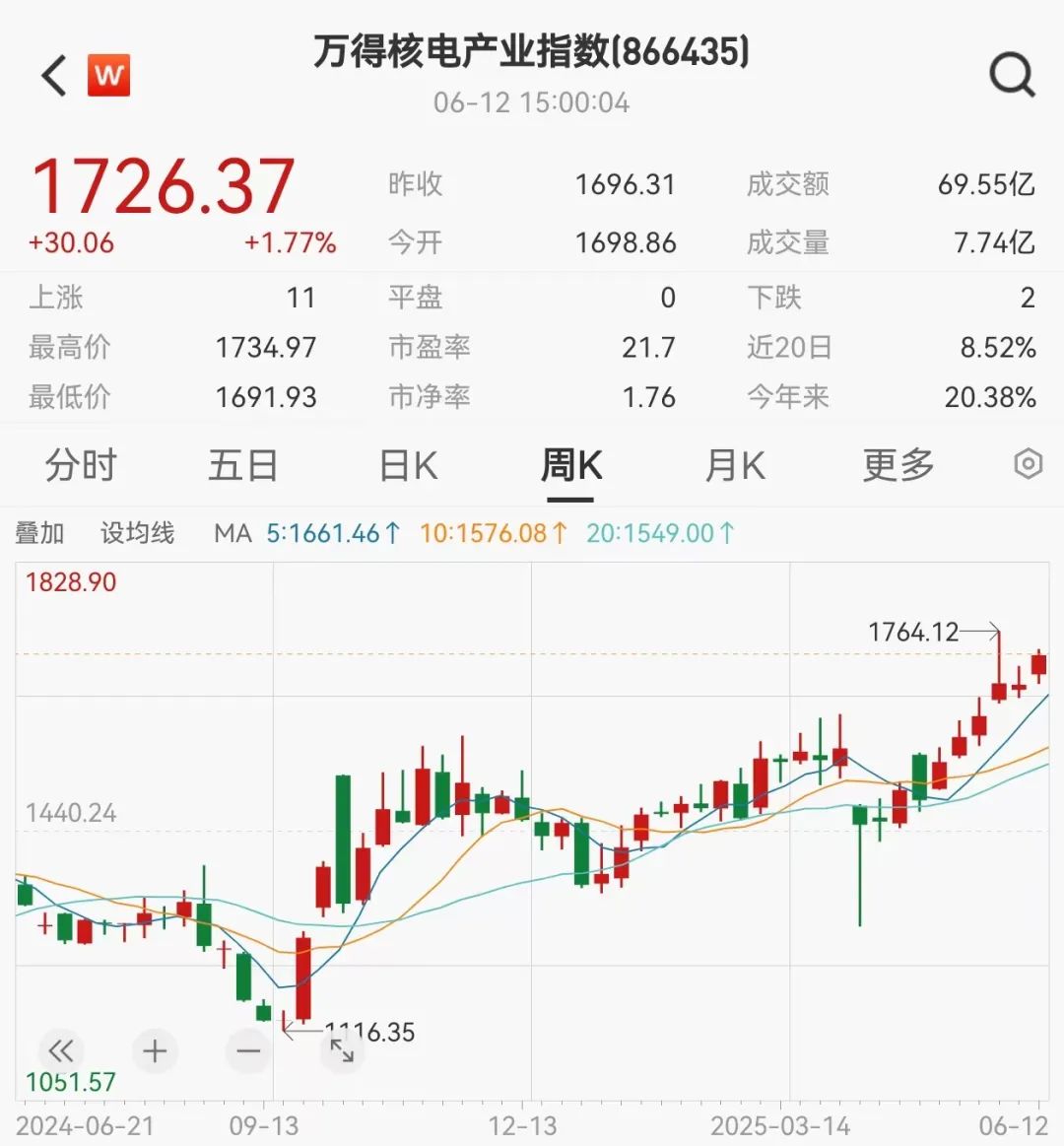Open 设均线 moving average settings

click(137, 533)
